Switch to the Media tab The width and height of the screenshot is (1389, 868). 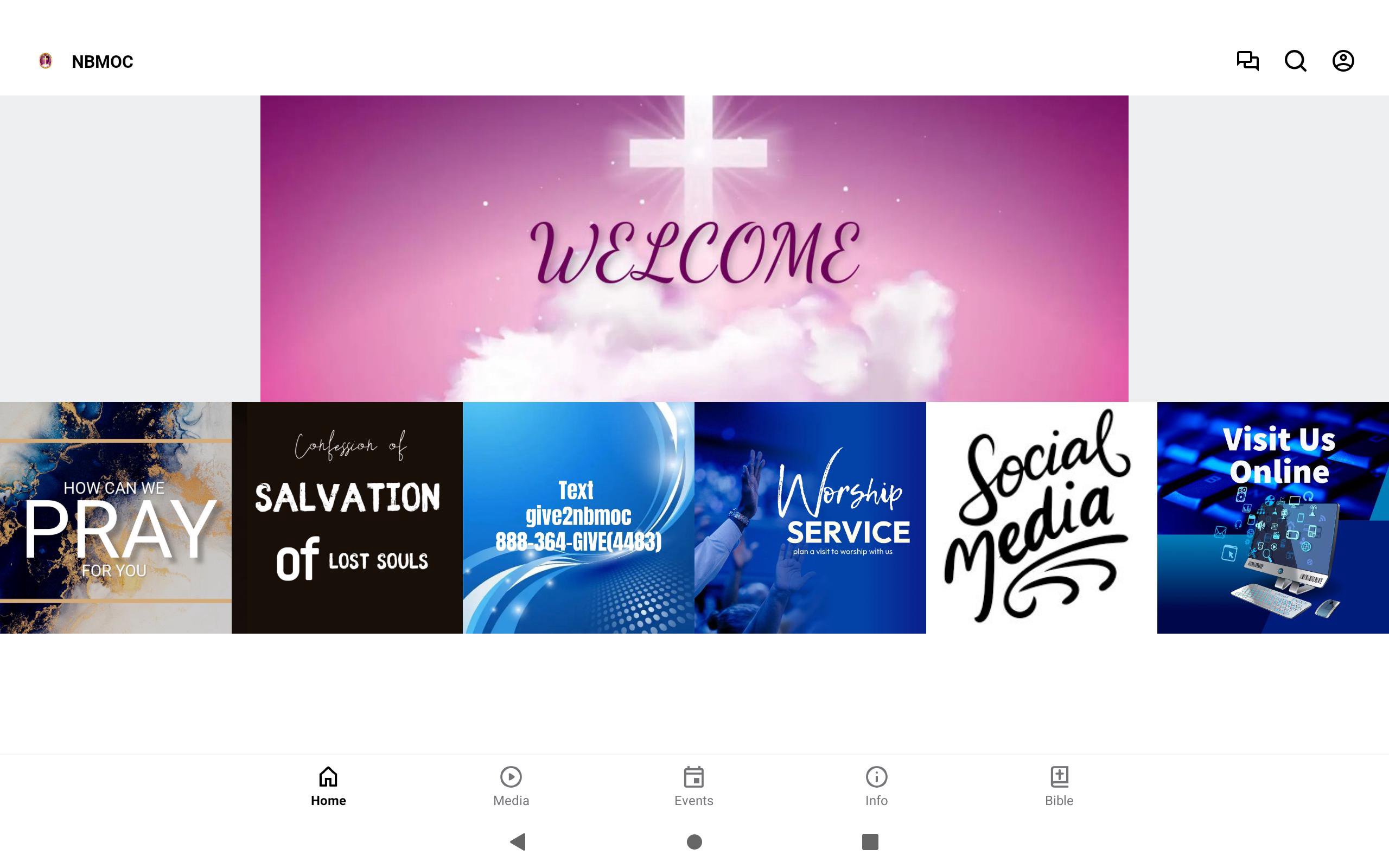click(x=511, y=786)
